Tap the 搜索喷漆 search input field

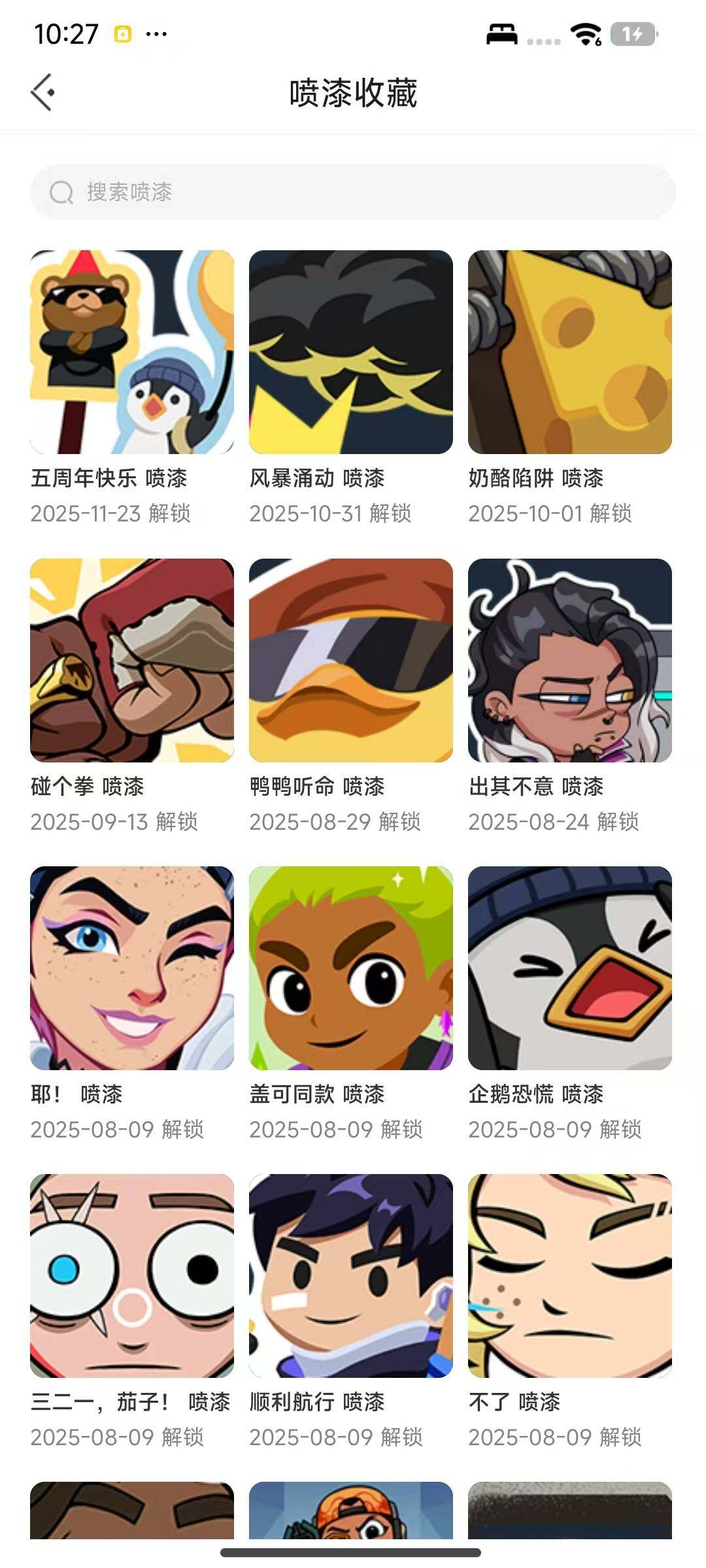(x=353, y=191)
